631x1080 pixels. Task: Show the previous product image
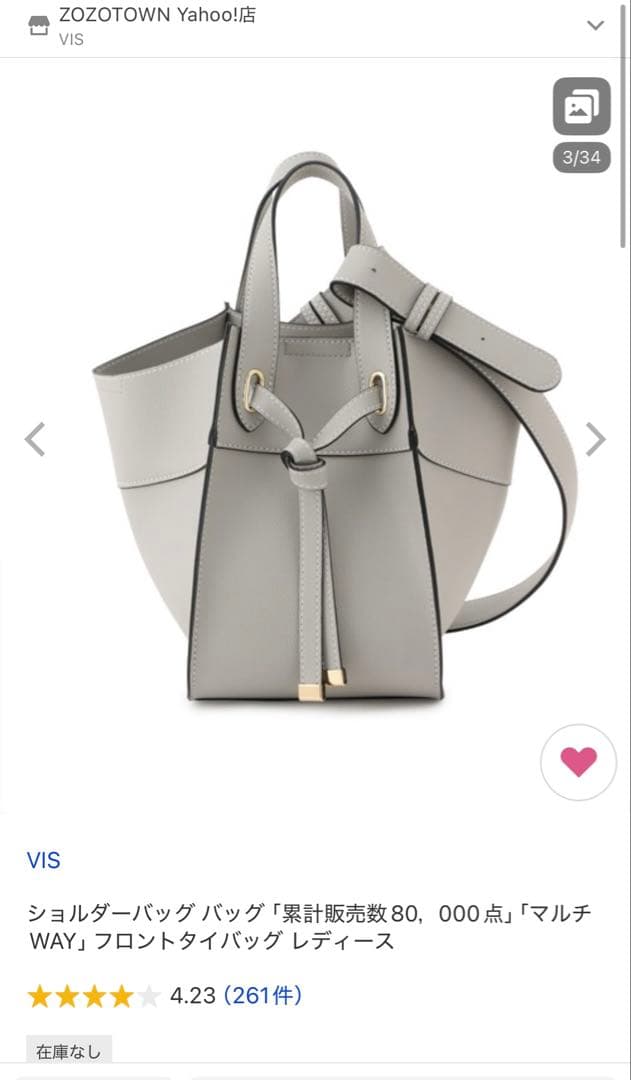click(34, 439)
